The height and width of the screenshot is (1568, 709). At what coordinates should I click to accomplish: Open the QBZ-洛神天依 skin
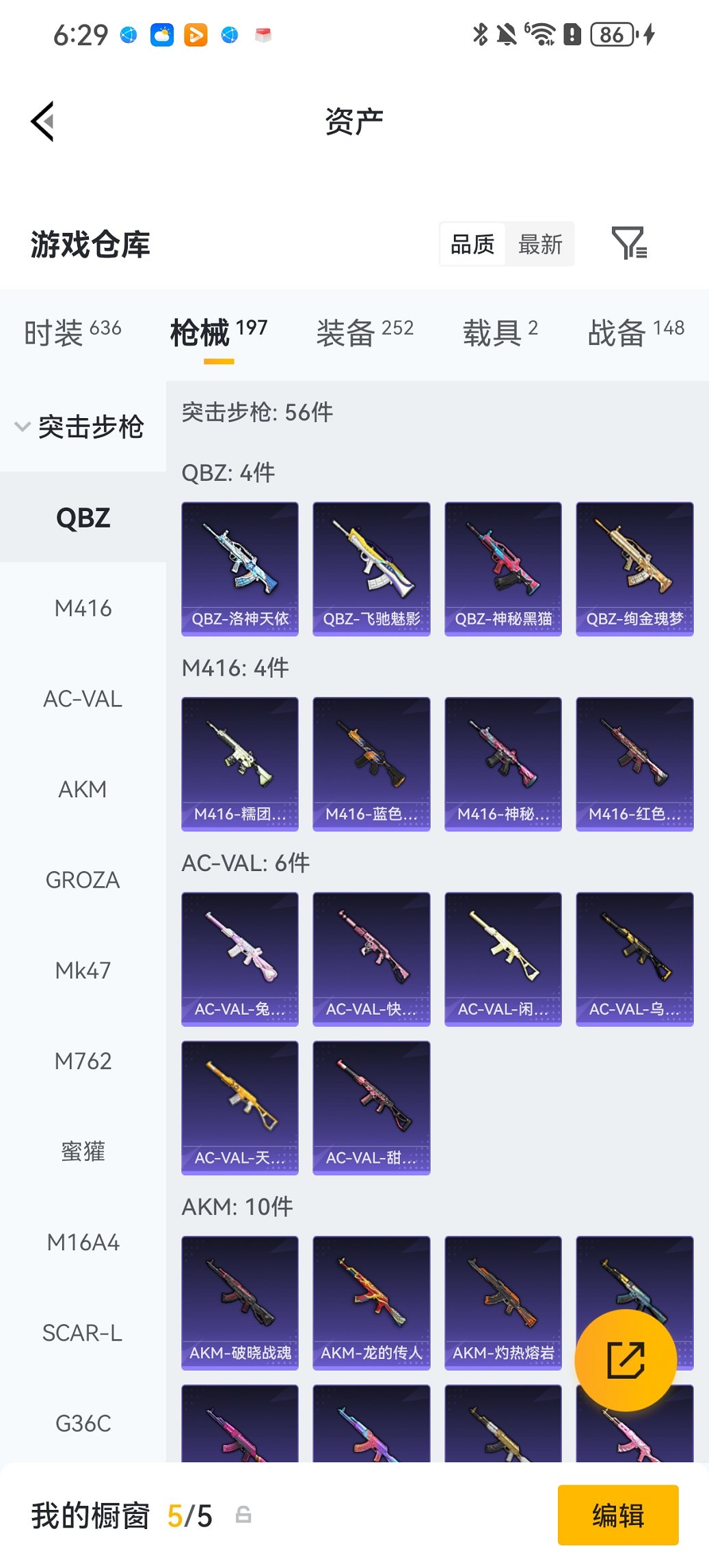click(x=240, y=568)
